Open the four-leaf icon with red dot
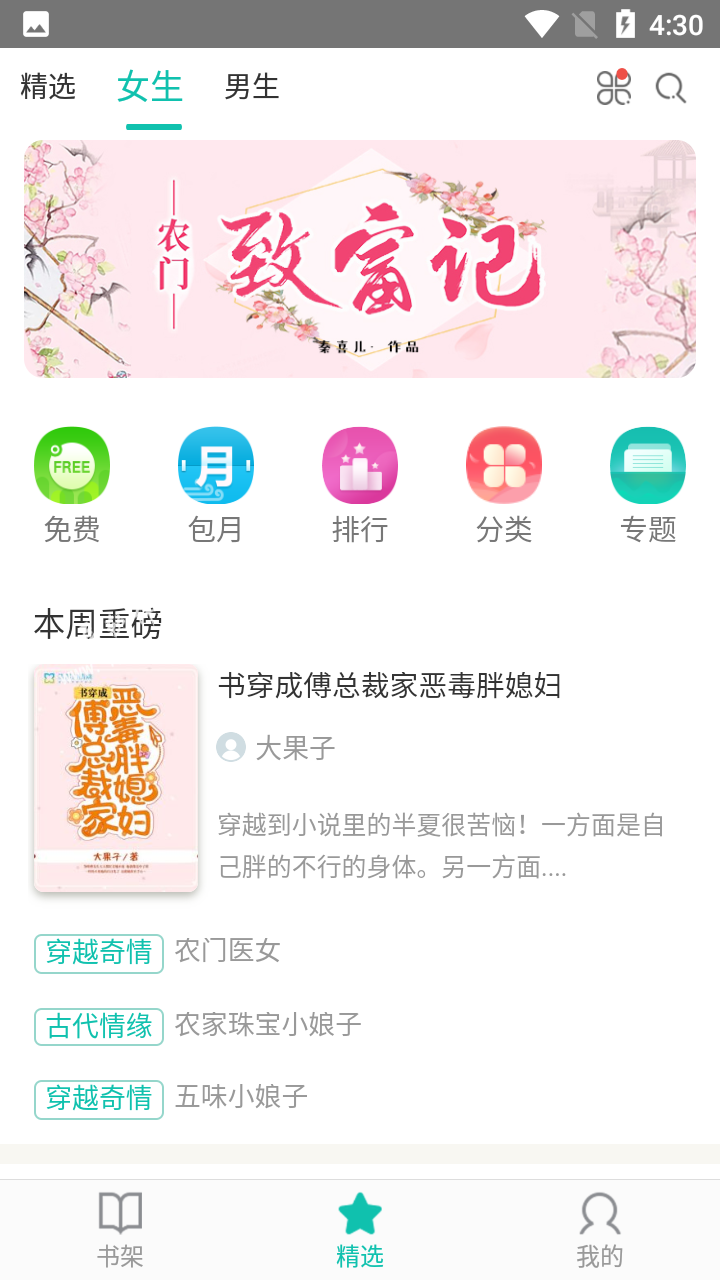720x1280 pixels. (x=613, y=88)
